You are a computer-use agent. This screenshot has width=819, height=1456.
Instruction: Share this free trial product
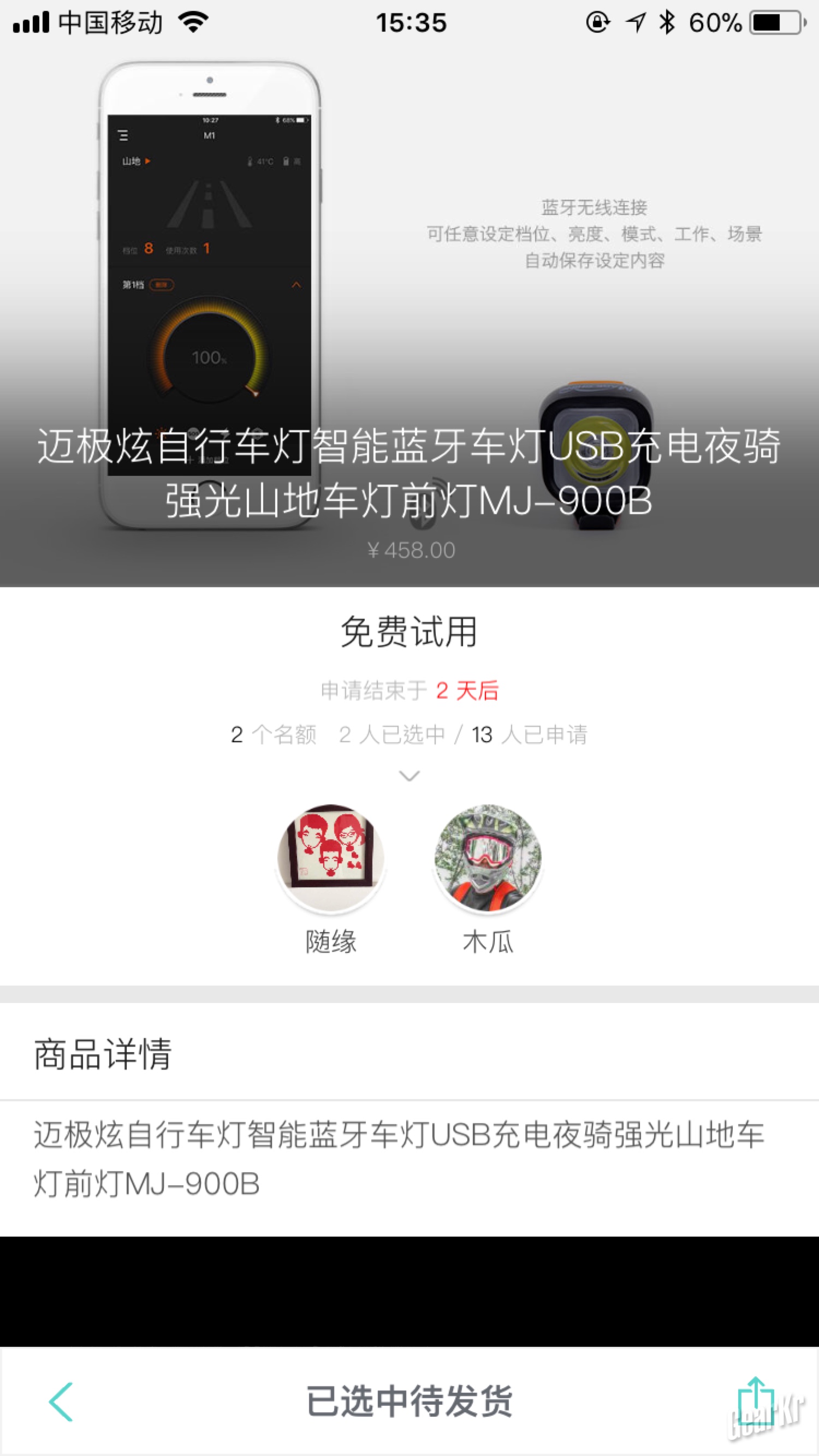pos(756,1401)
